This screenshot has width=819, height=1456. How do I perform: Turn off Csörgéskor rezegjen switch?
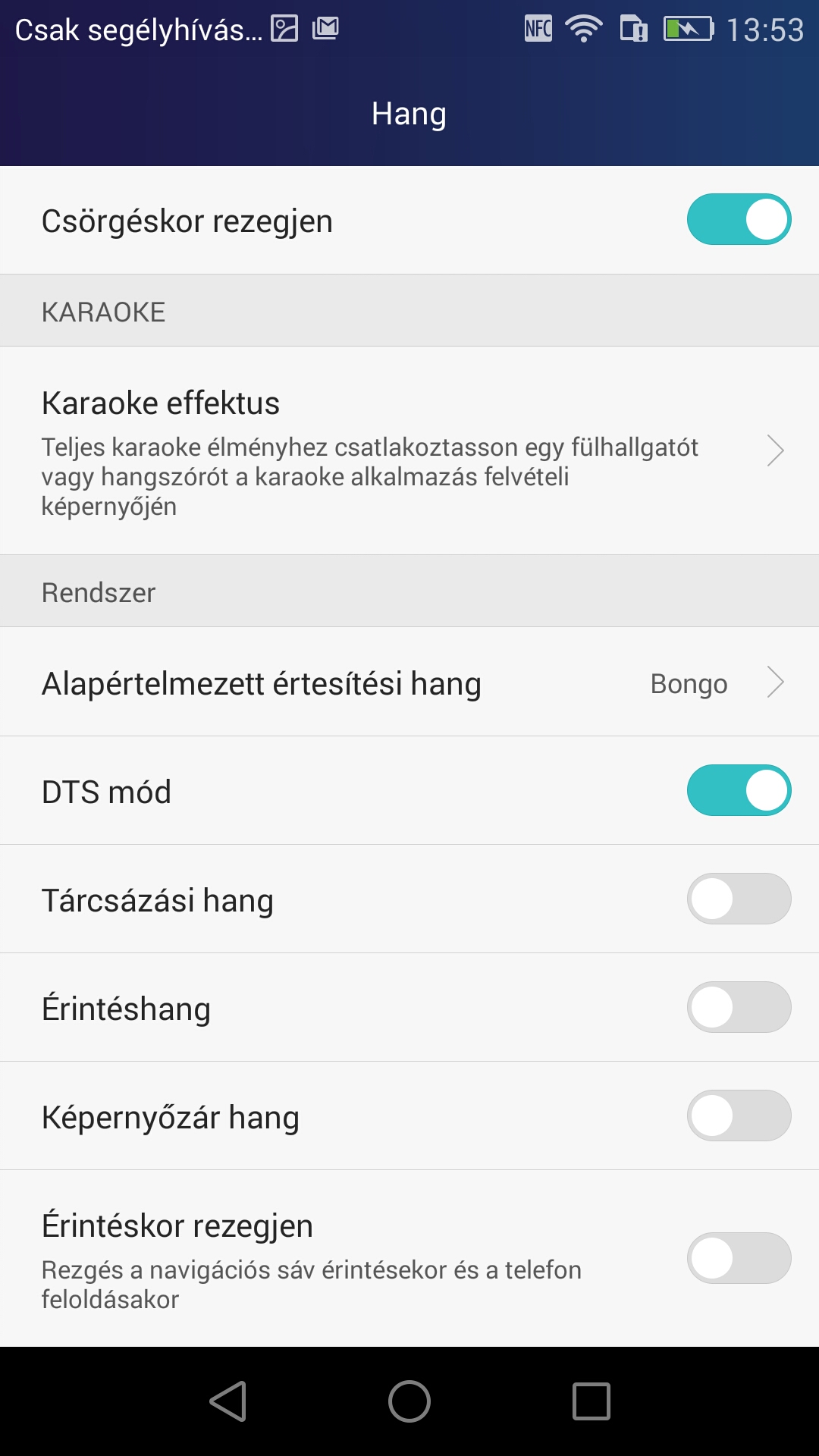click(739, 220)
